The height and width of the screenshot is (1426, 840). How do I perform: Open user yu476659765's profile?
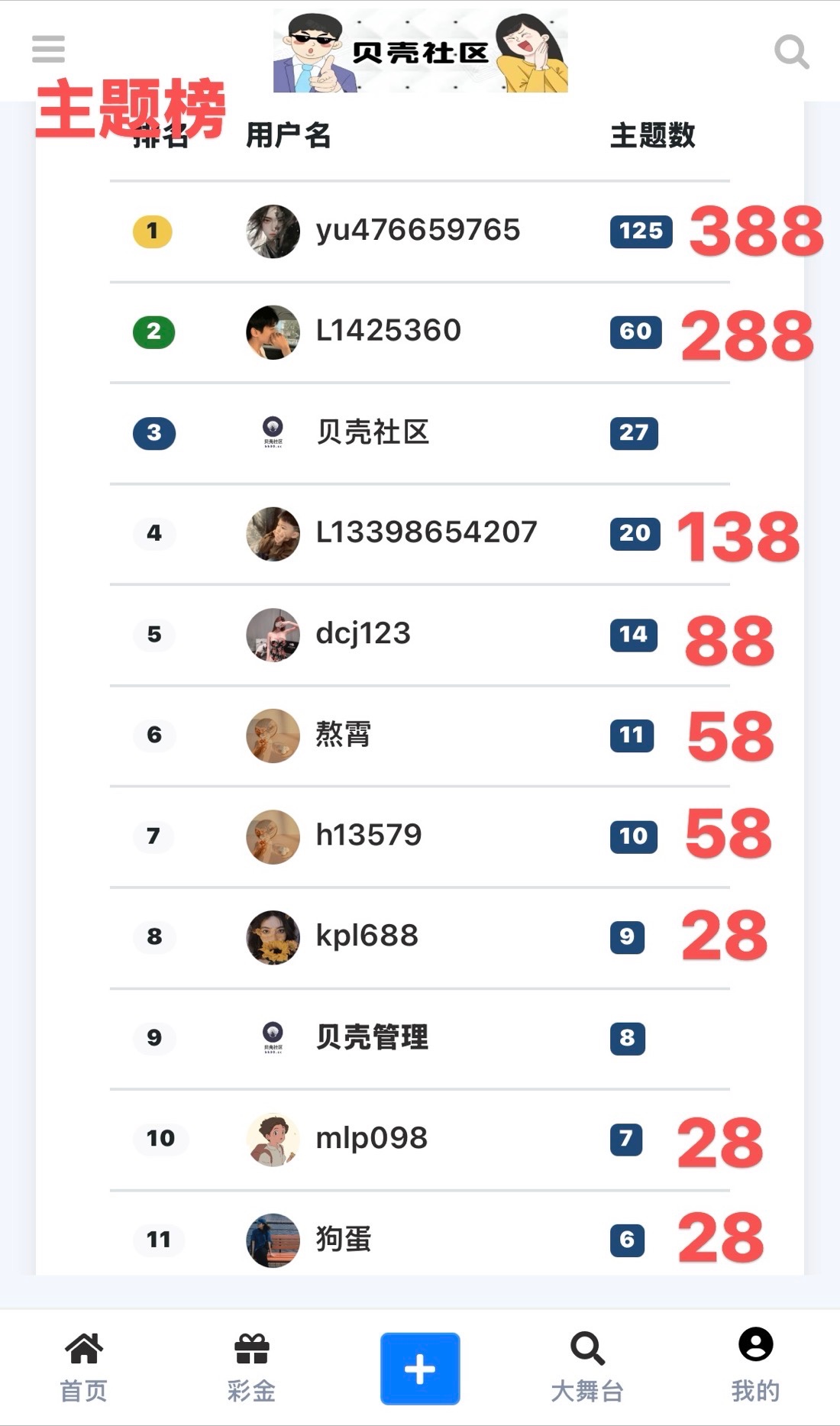pyautogui.click(x=418, y=231)
